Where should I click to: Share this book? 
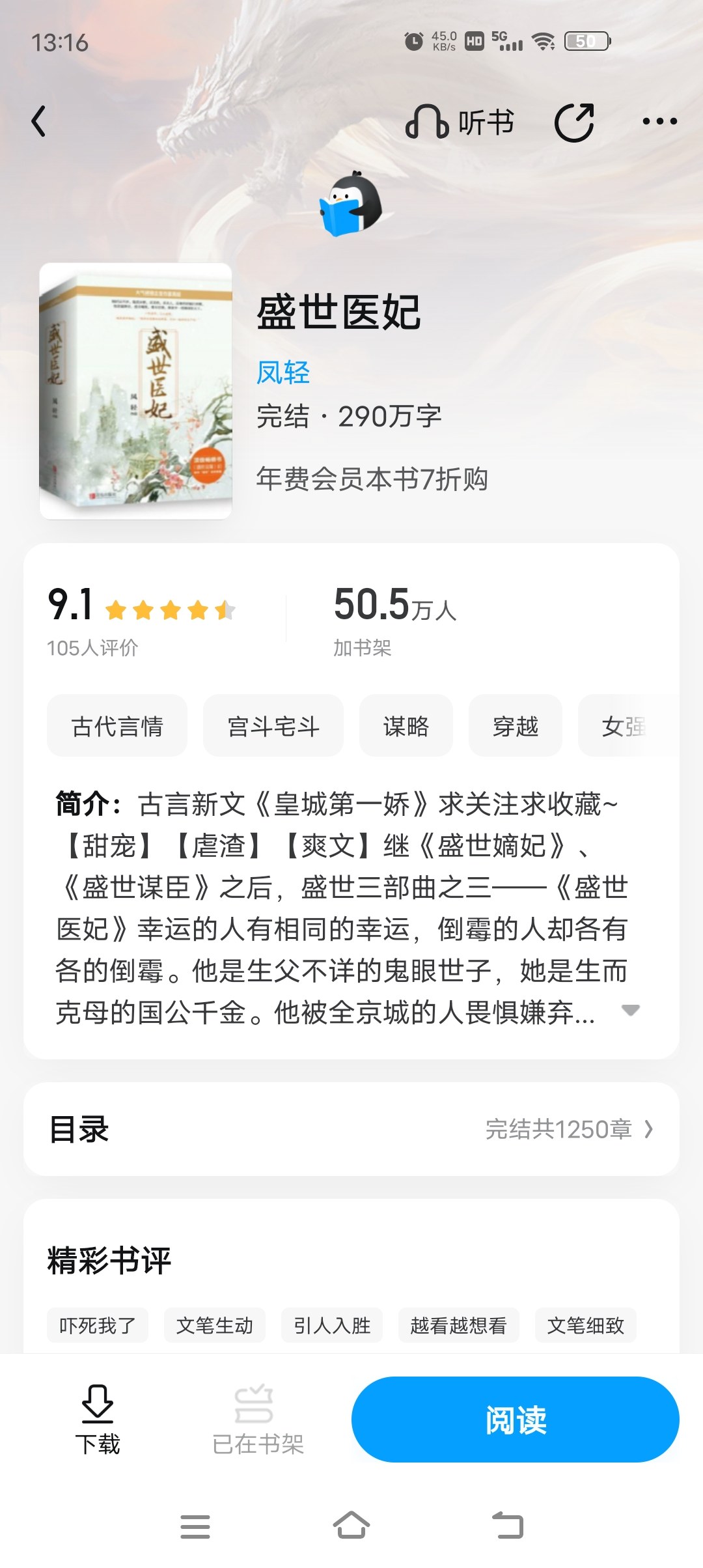click(574, 122)
